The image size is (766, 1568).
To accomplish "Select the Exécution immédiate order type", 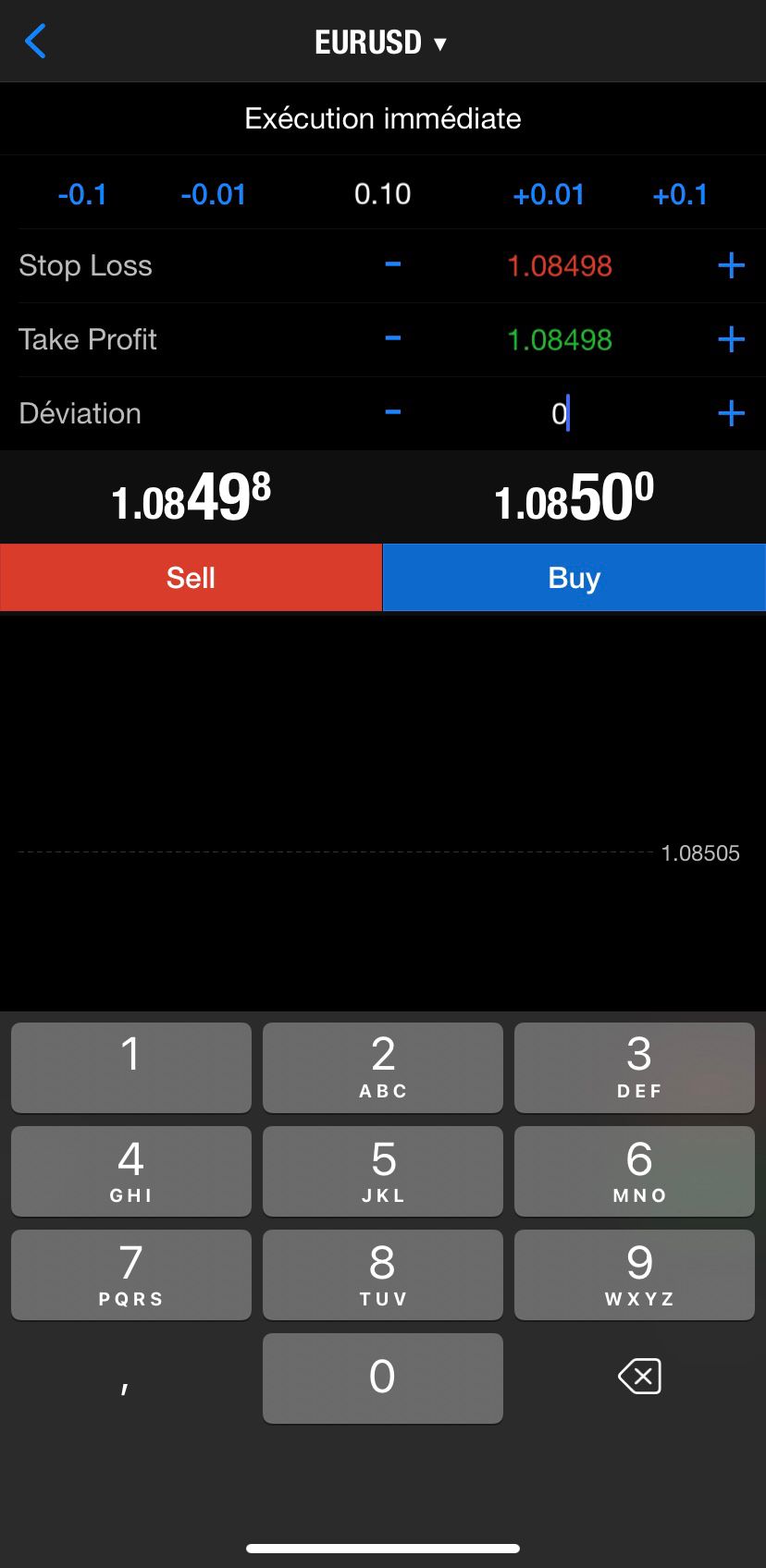I will [x=382, y=118].
